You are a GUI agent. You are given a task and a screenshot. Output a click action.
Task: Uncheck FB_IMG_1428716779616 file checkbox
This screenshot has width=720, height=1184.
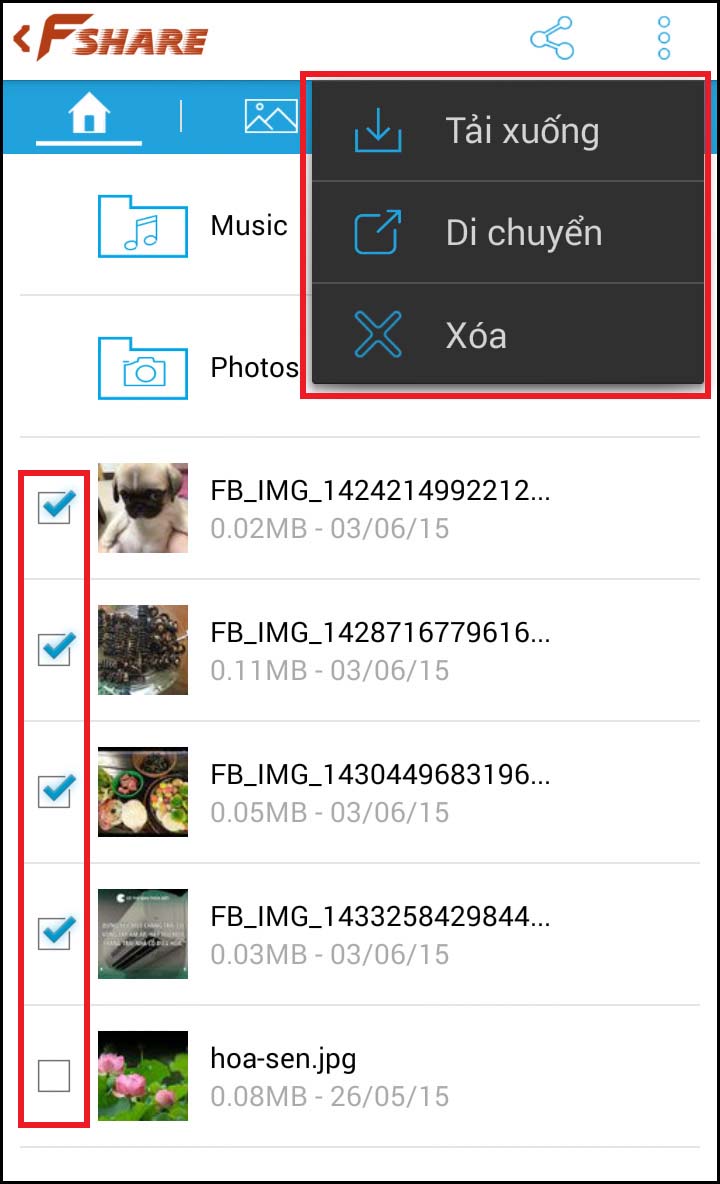[x=54, y=650]
